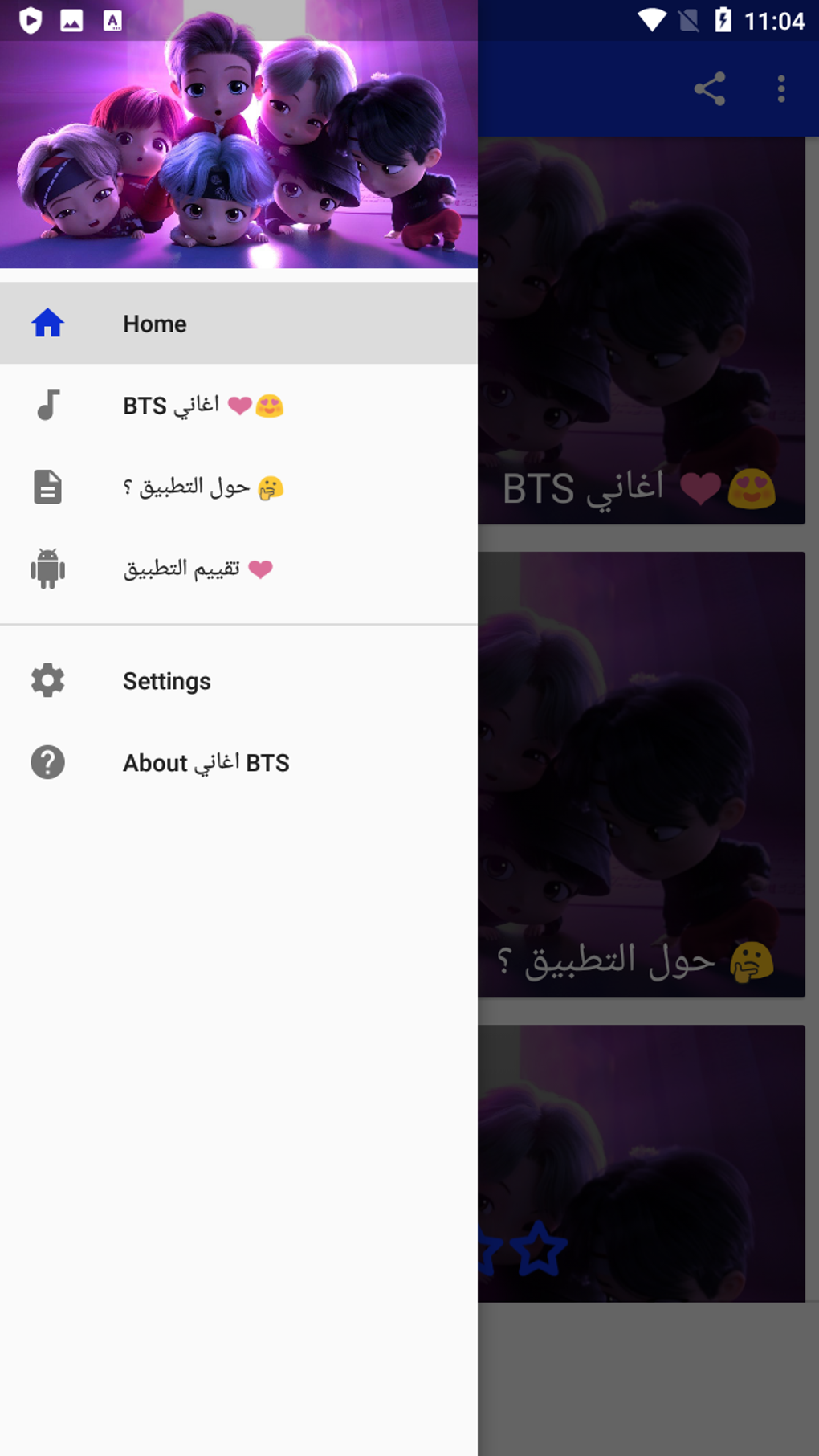Viewport: 819px width, 1456px height.
Task: Share the app via share icon
Action: point(709,89)
